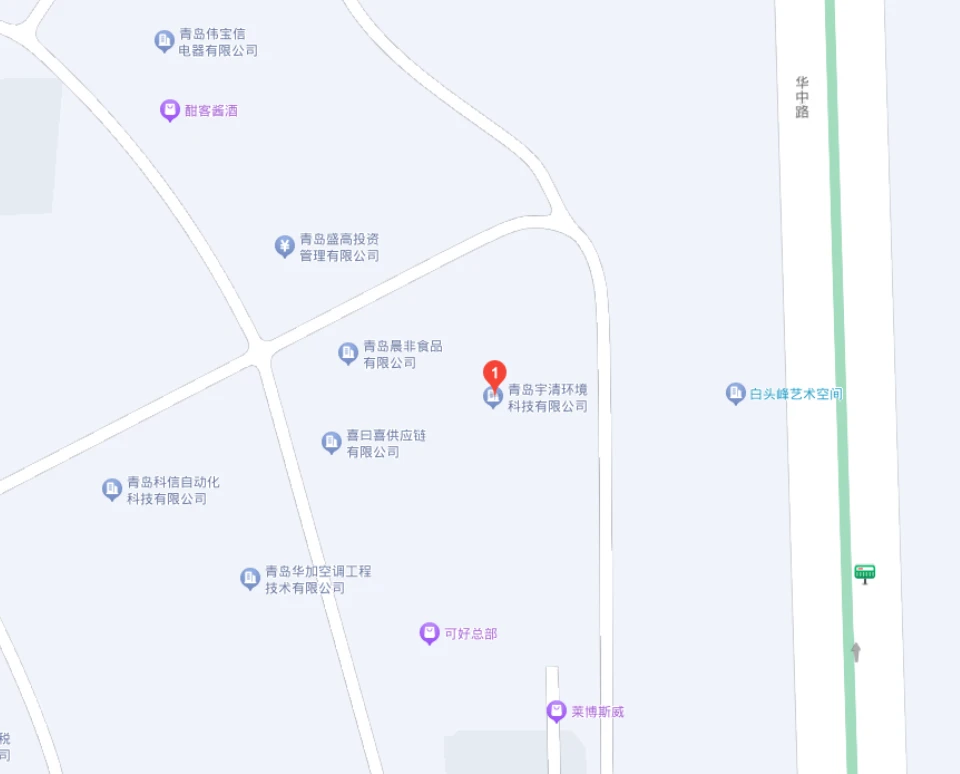
Task: Open 青岛盛高投资管理有限公司 marker
Action: click(x=285, y=246)
